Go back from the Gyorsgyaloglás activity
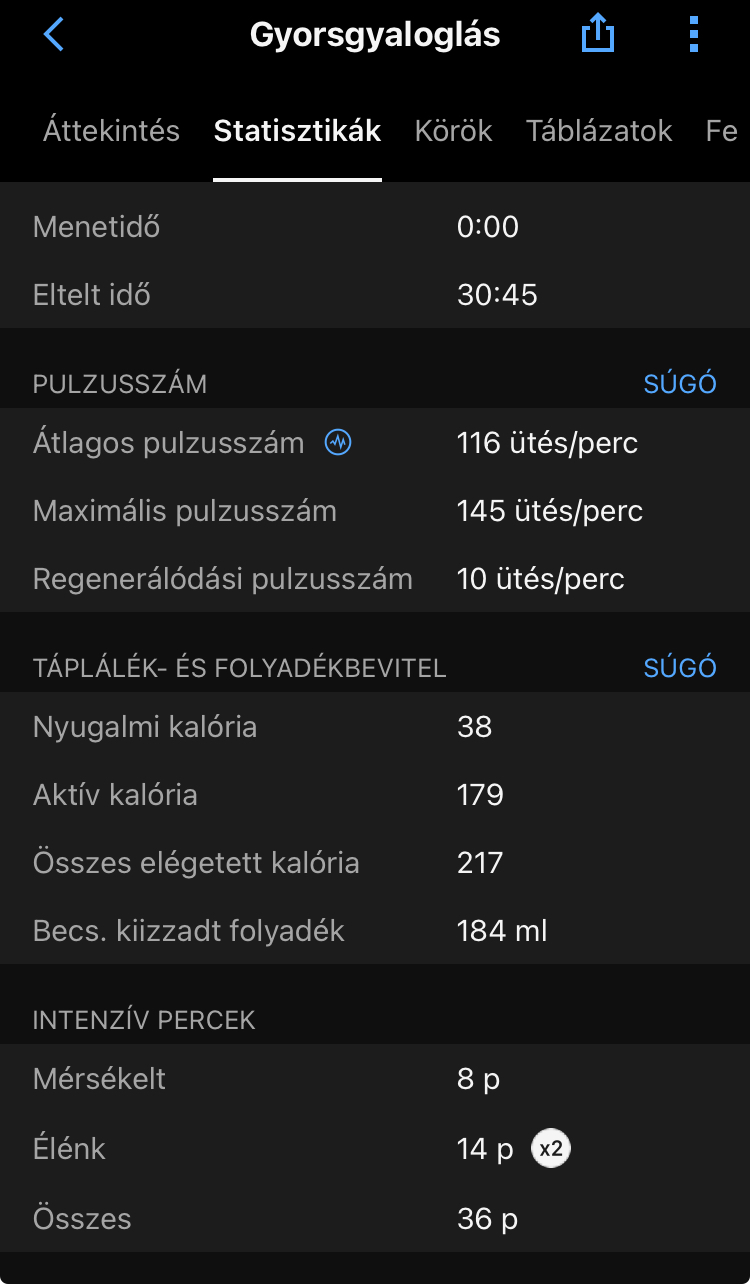 click(x=54, y=36)
